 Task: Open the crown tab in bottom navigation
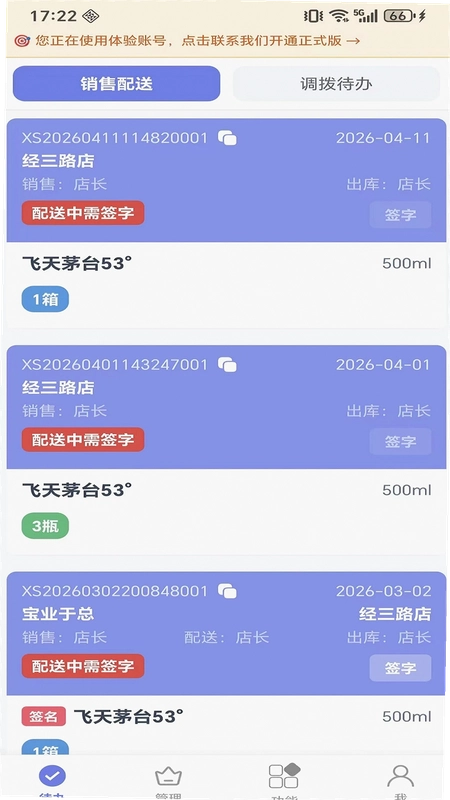(169, 781)
